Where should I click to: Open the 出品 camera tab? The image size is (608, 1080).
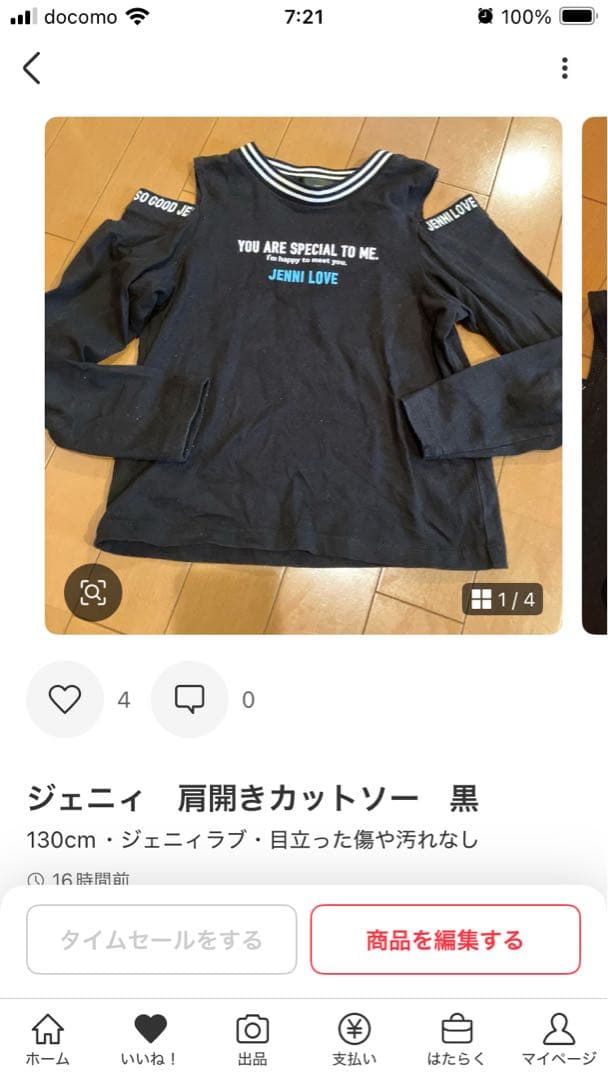coord(252,1039)
